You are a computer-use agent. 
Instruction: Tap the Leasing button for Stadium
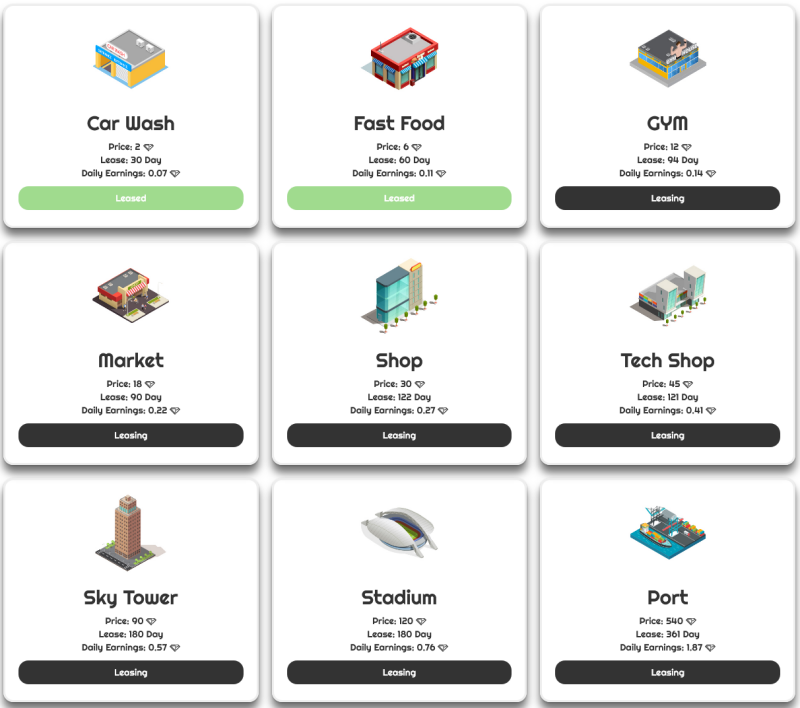[399, 672]
